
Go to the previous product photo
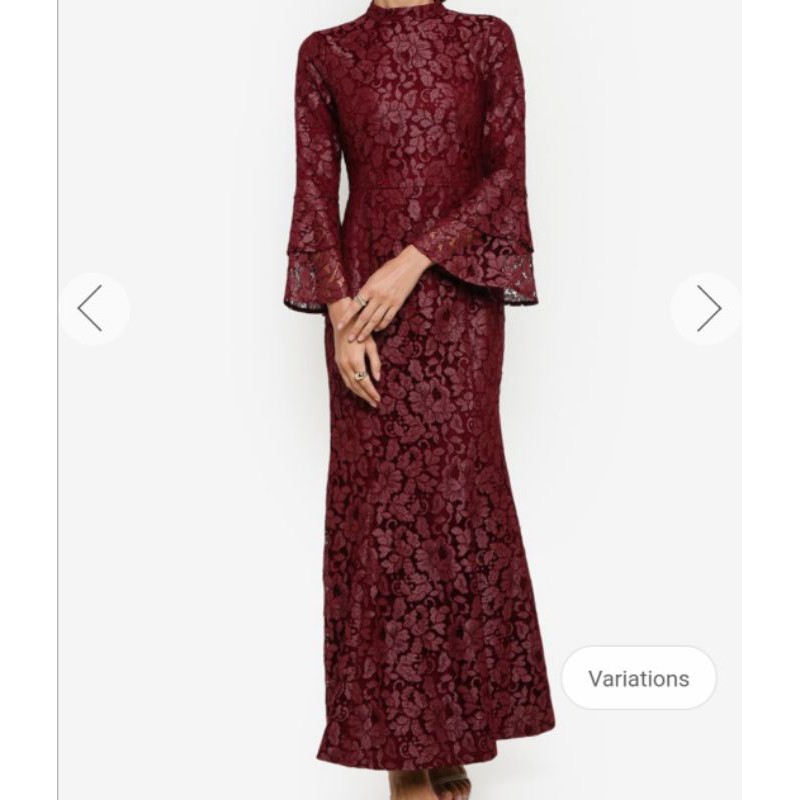tap(91, 308)
